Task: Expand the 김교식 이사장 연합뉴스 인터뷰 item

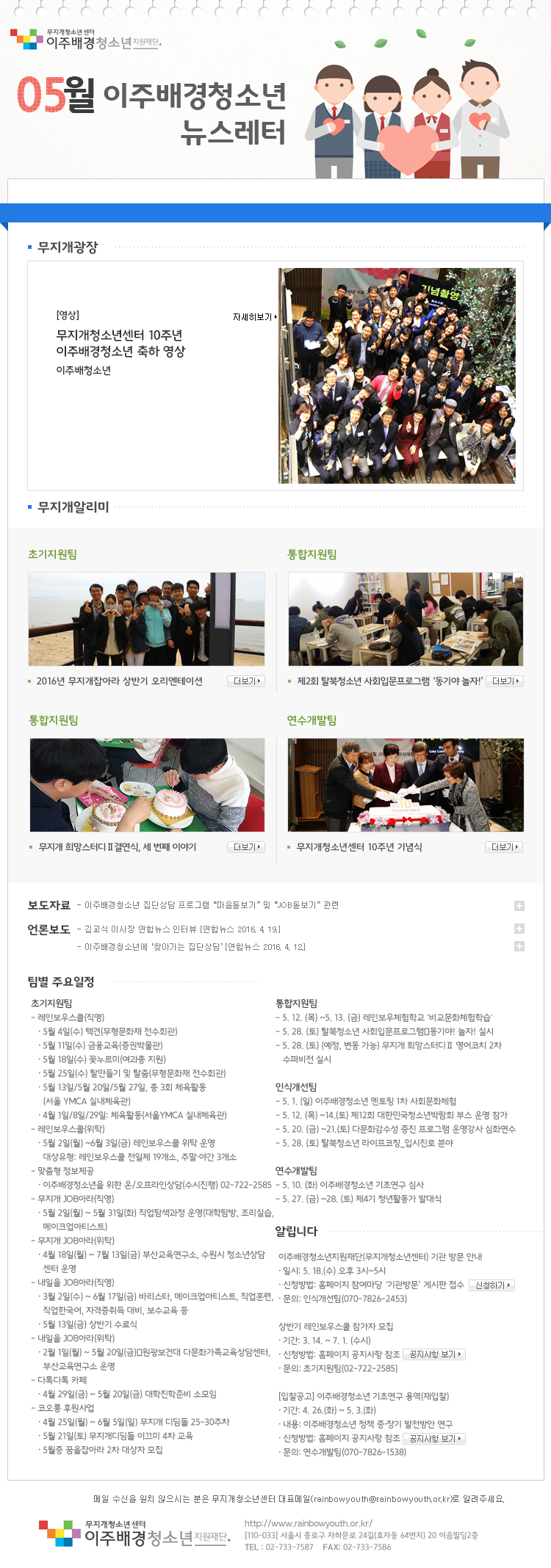Action: point(519,929)
